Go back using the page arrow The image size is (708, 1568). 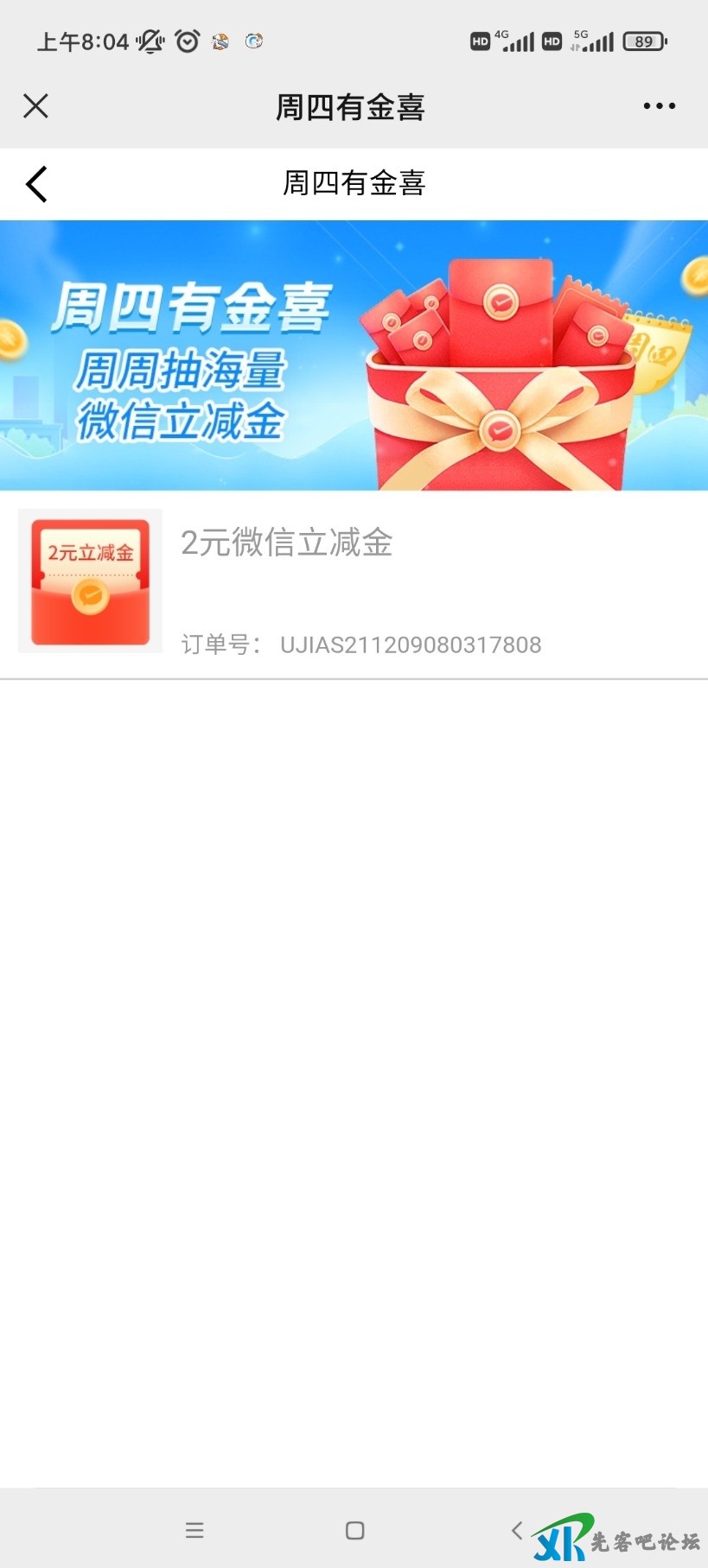click(x=36, y=184)
